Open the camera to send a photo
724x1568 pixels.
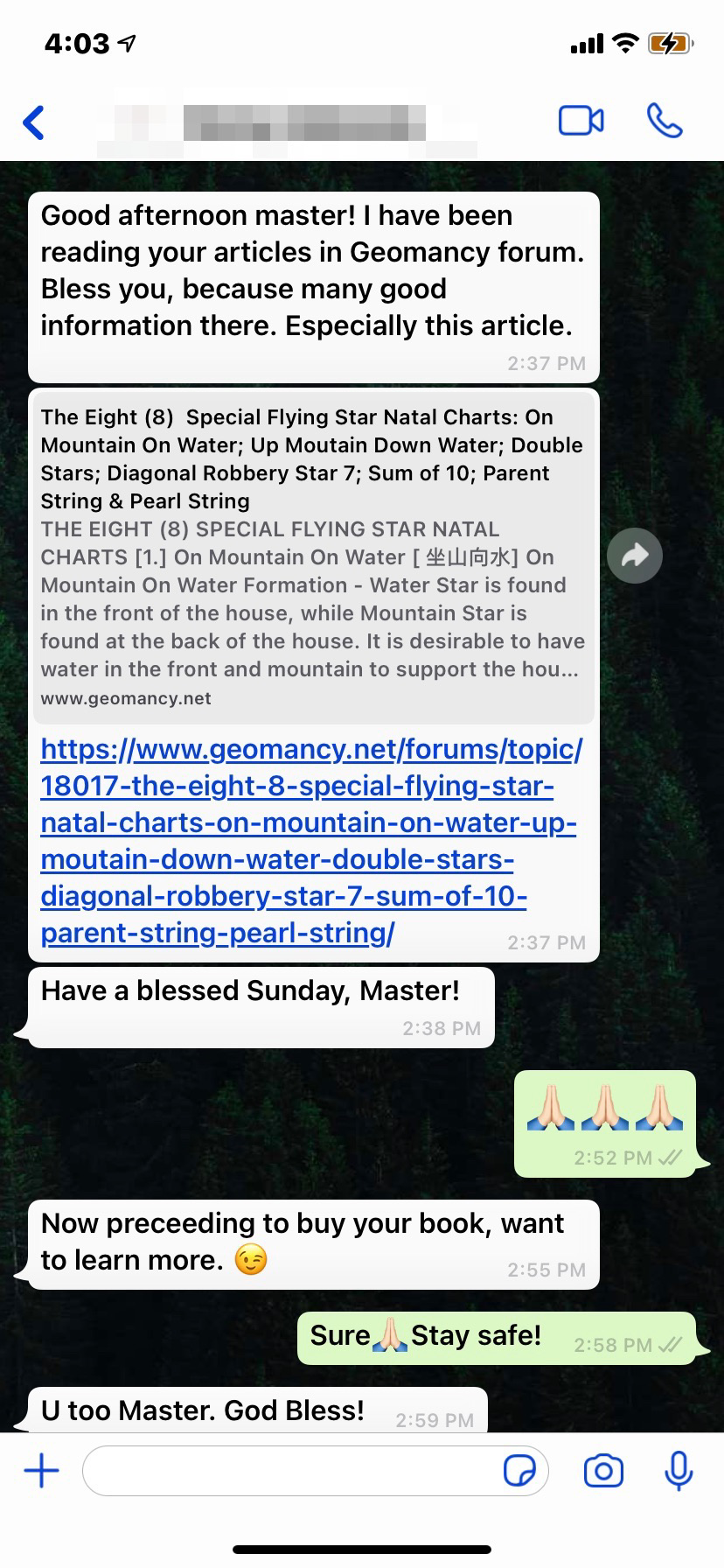click(x=603, y=1472)
